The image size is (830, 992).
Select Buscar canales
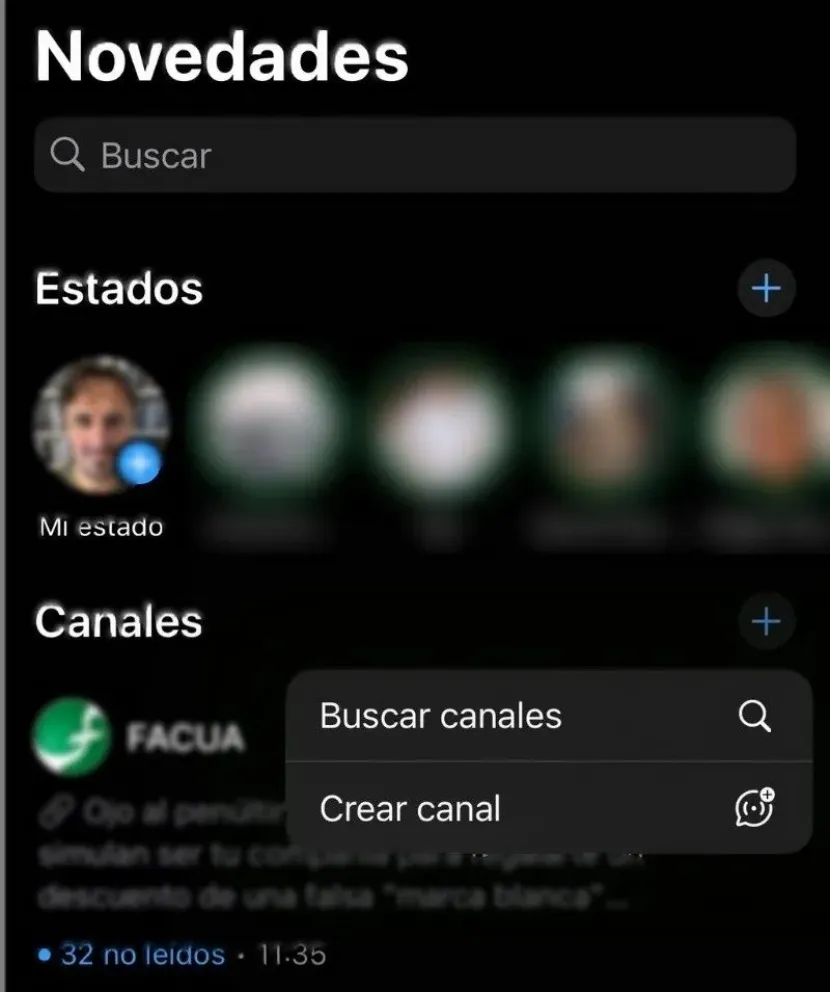tap(546, 716)
